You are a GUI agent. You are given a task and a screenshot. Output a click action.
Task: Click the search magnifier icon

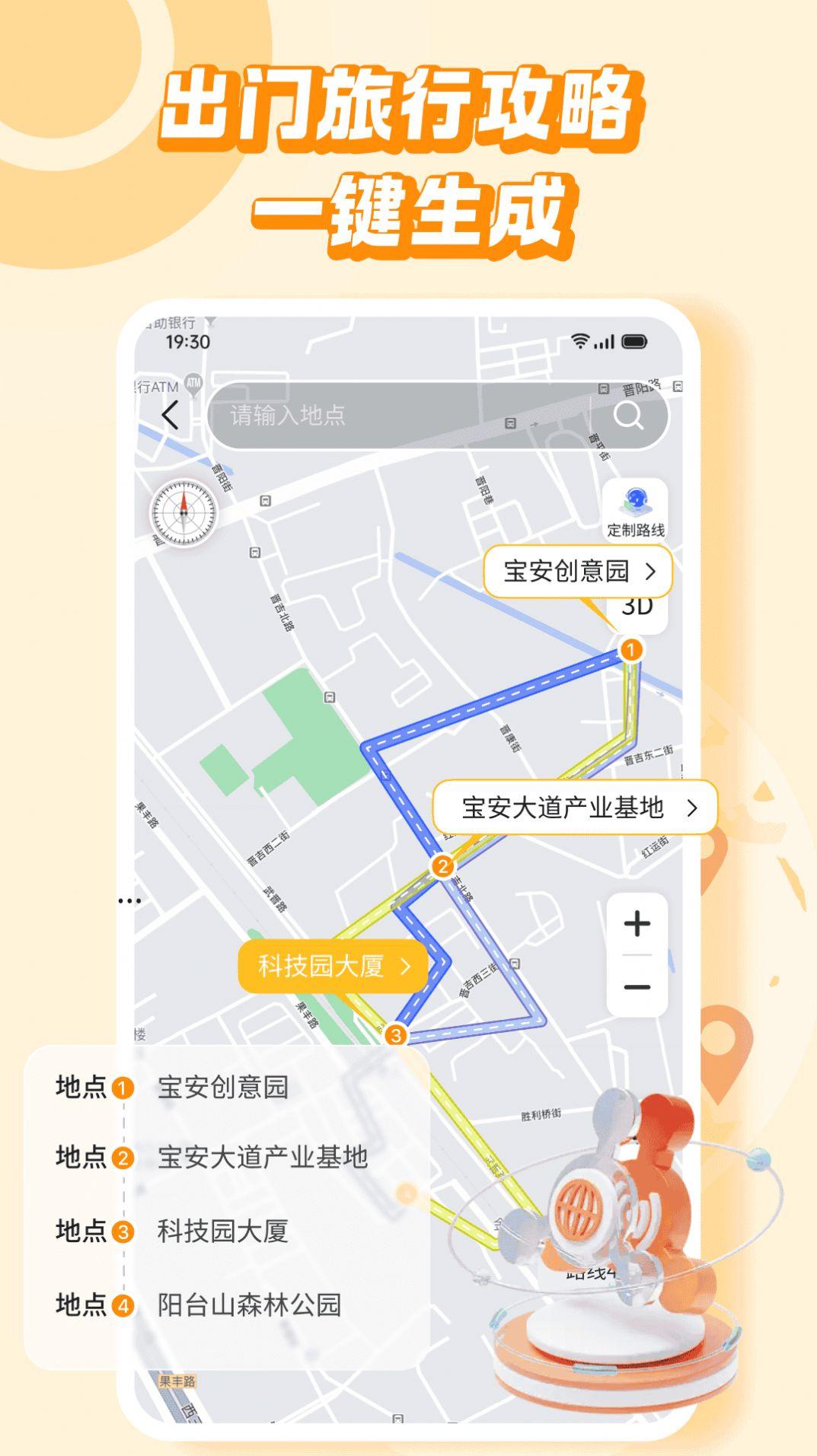pyautogui.click(x=627, y=416)
